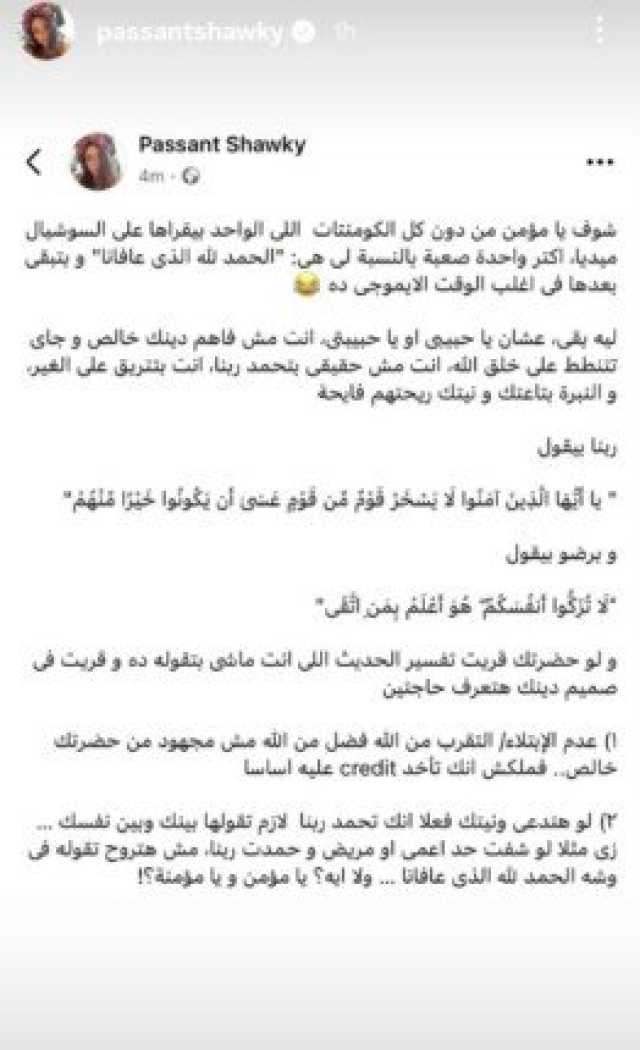Tap the passantshawky username

tap(189, 32)
